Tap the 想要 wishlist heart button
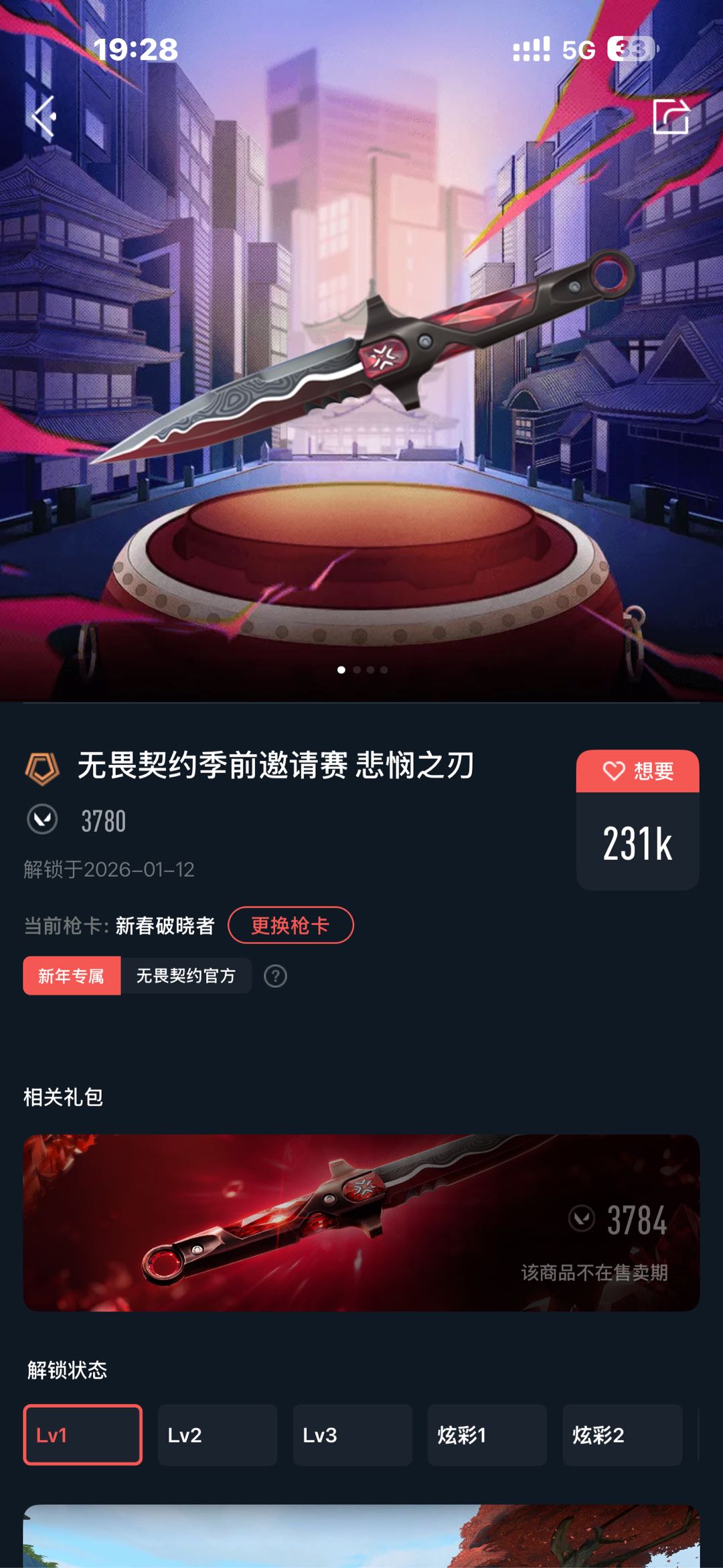The image size is (723, 1568). pos(637,771)
